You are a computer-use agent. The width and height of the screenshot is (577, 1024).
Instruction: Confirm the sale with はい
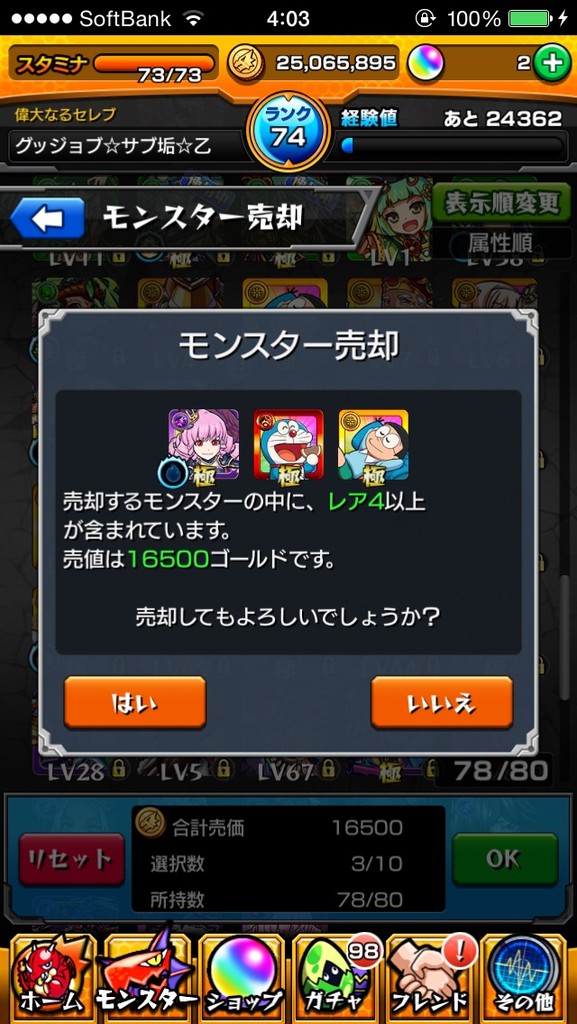tap(135, 702)
